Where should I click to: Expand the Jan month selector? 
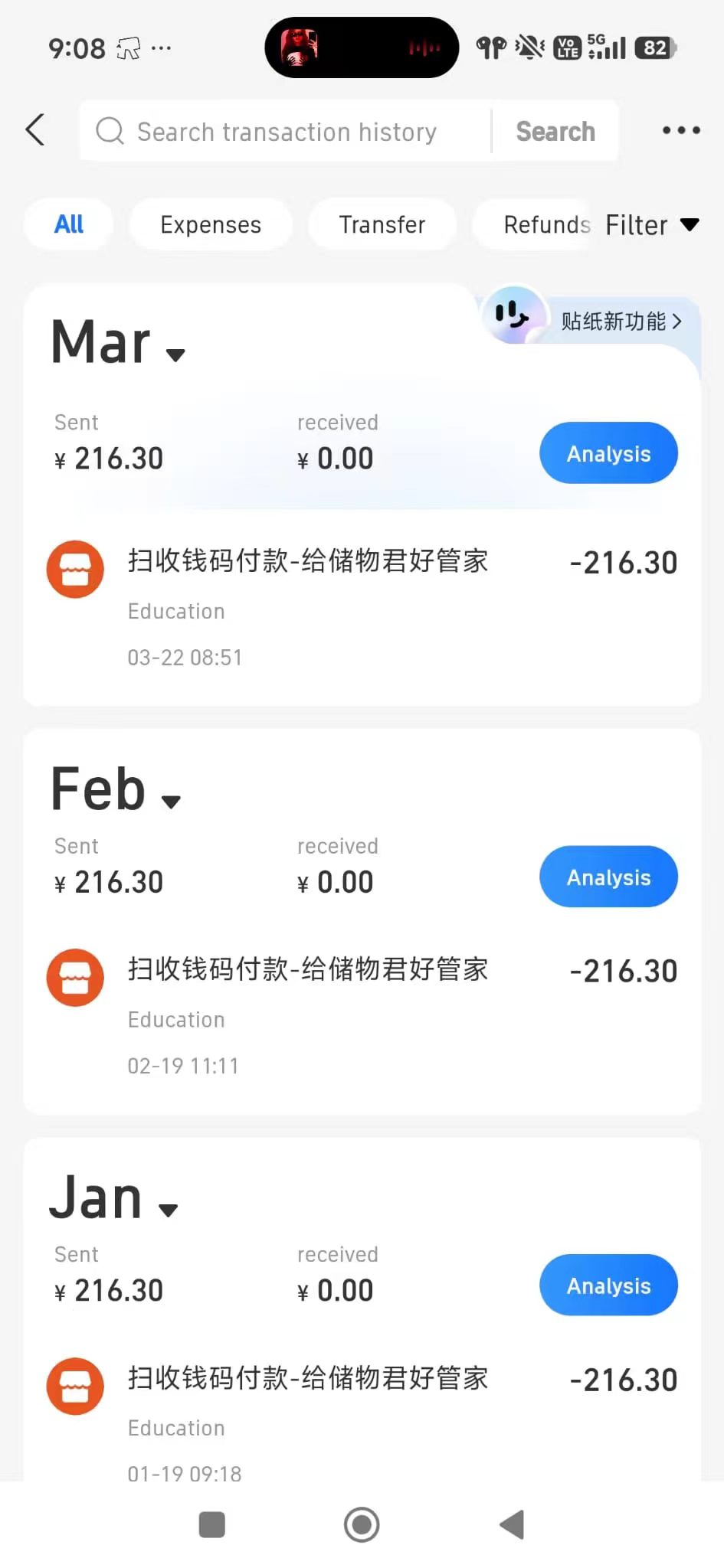(x=113, y=1200)
